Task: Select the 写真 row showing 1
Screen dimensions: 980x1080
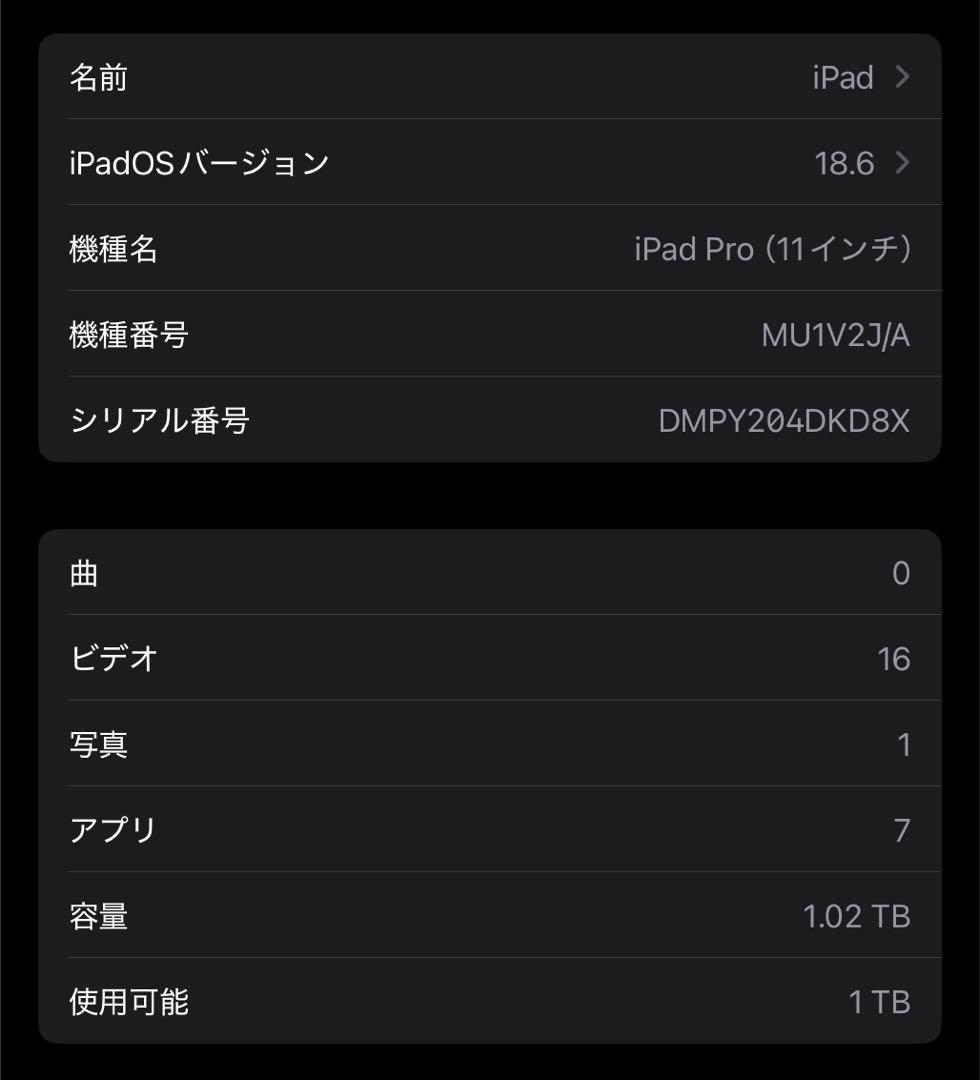Action: click(x=490, y=743)
